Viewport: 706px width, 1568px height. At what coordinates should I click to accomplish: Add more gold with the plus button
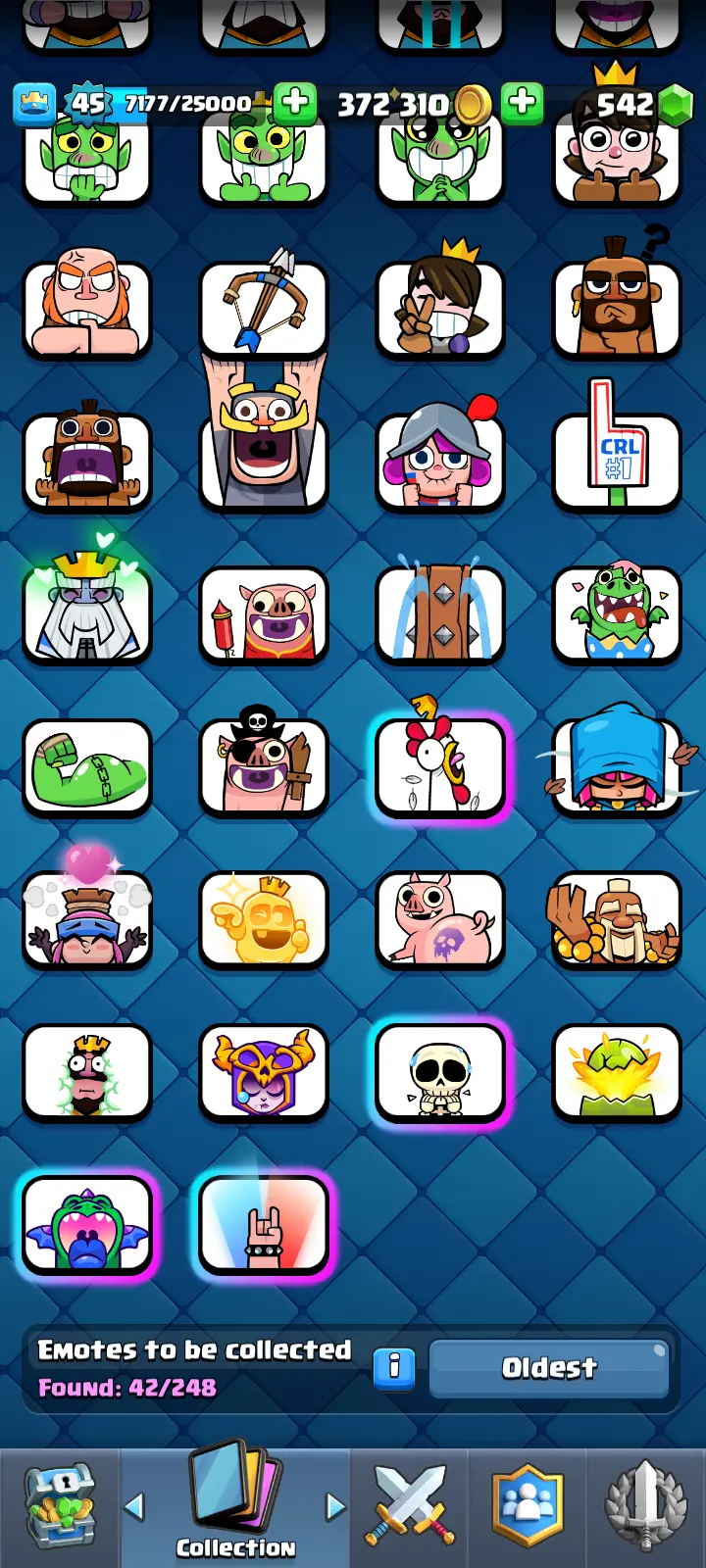[522, 102]
